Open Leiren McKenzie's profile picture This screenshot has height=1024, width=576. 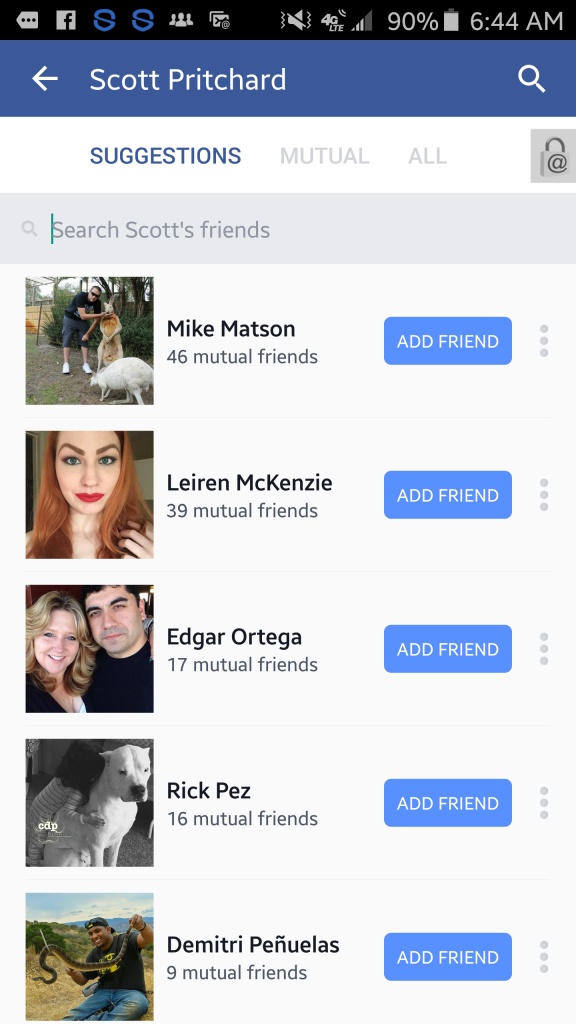89,495
